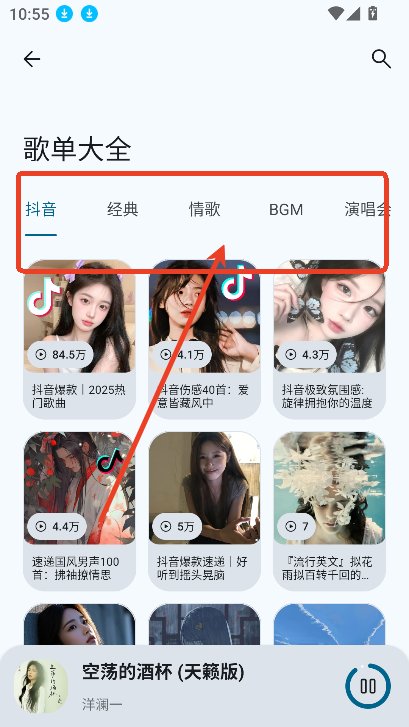The image size is (409, 727).
Task: Switch to the 情歌 tab
Action: click(204, 210)
